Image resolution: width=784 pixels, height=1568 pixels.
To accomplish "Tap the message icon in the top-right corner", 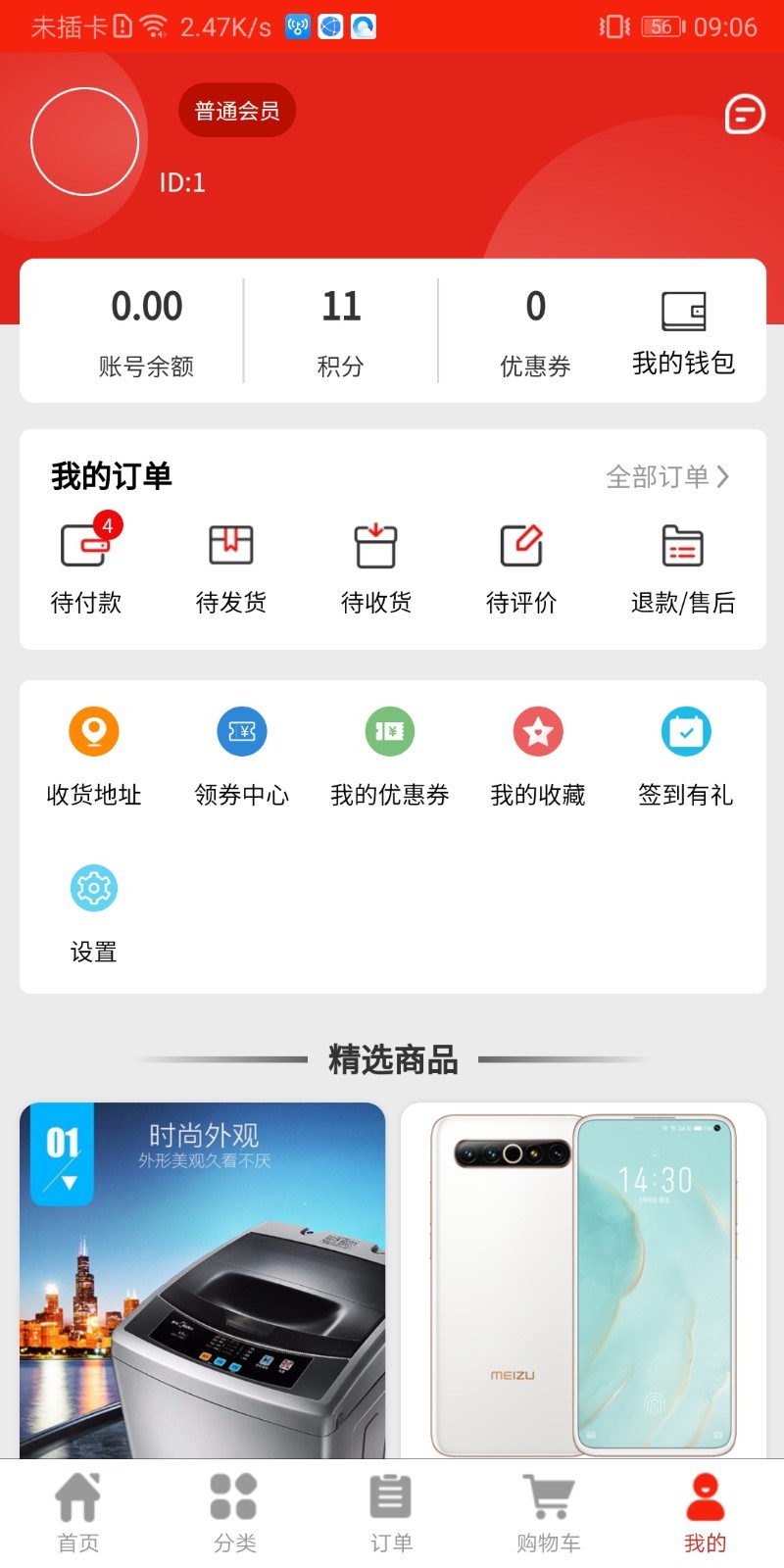I will [x=744, y=115].
